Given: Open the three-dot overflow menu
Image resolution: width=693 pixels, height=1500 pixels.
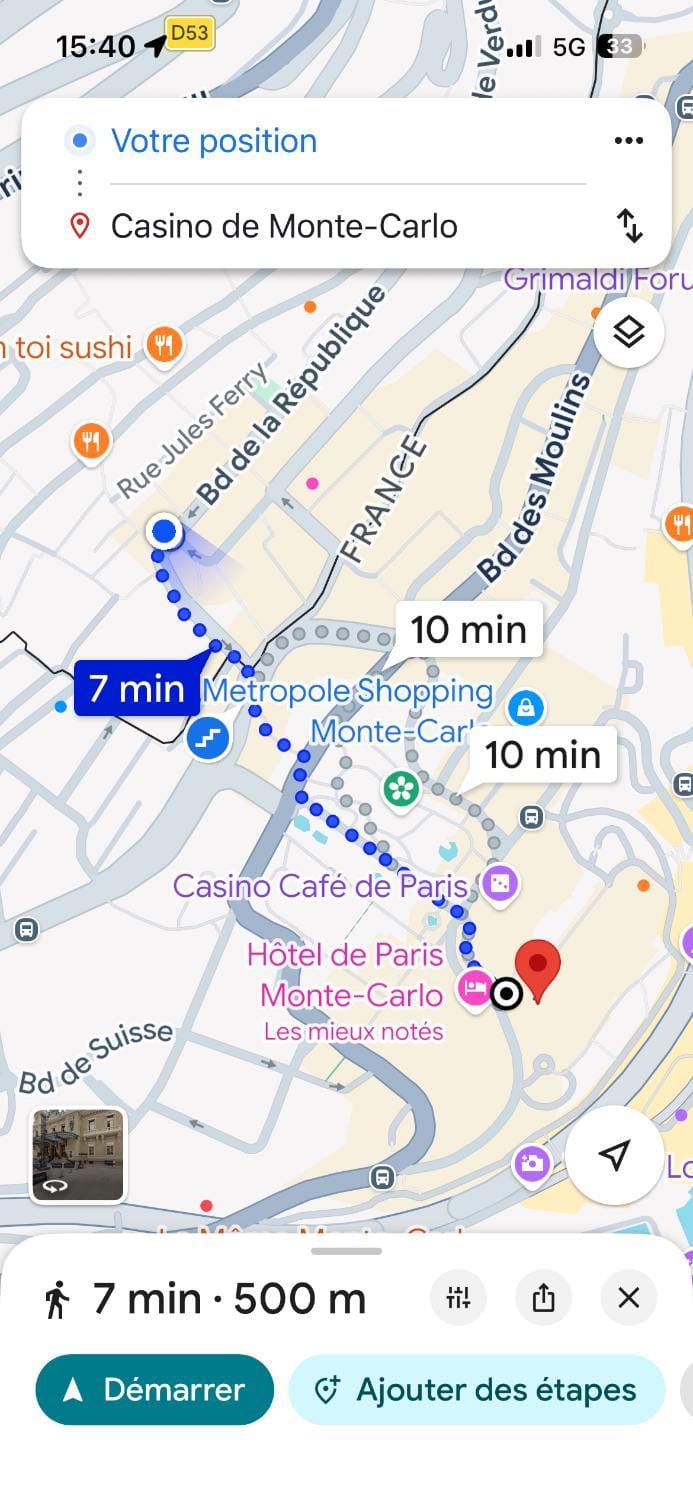Looking at the screenshot, I should (628, 141).
